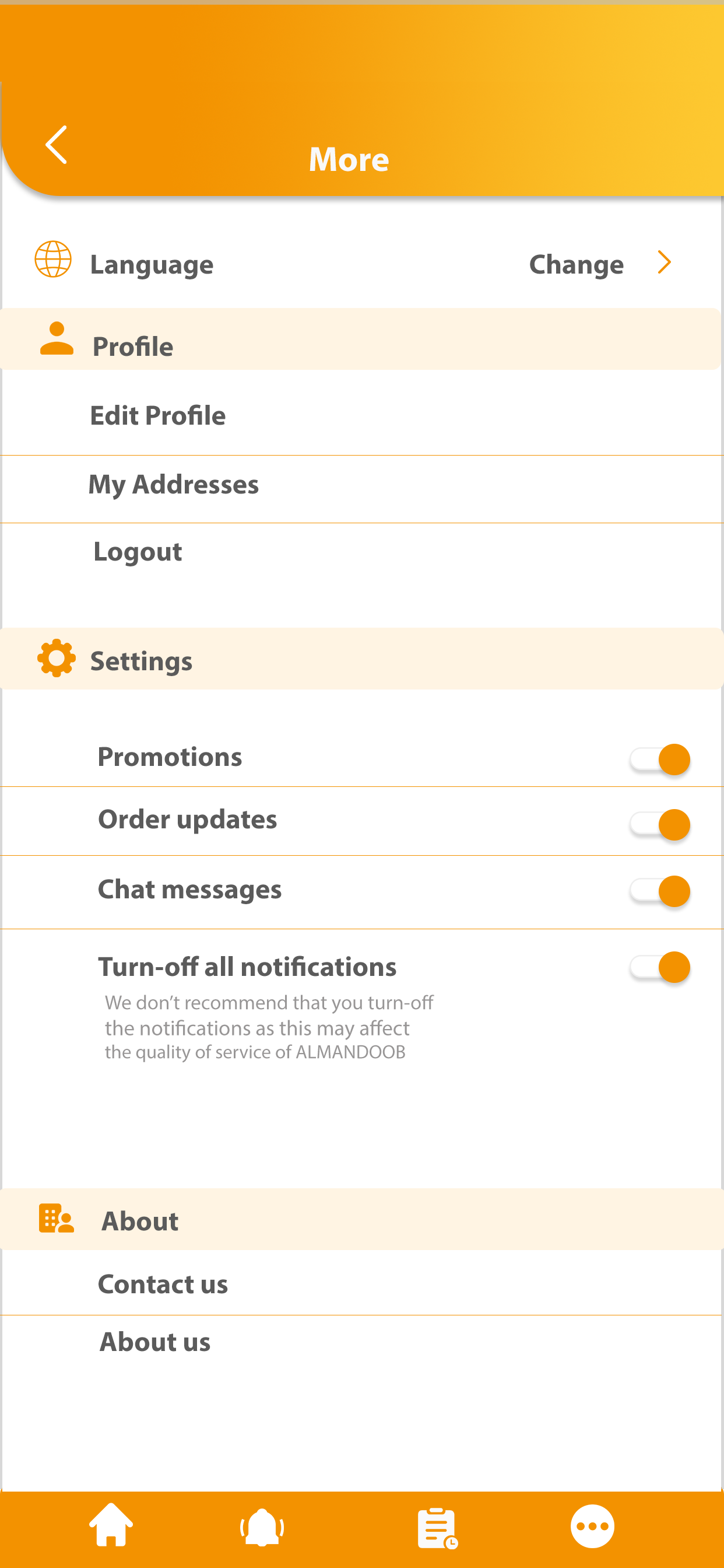
Task: Change the app language
Action: coord(599,264)
